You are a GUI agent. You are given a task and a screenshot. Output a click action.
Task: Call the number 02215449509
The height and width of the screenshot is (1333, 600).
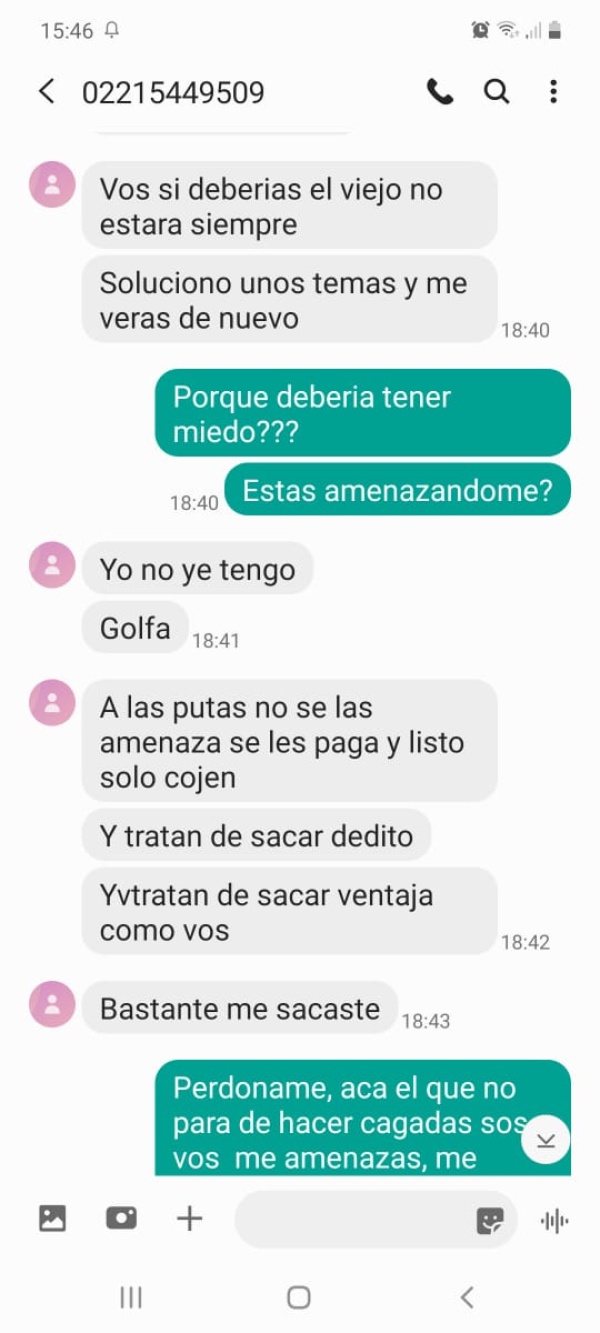coord(440,92)
